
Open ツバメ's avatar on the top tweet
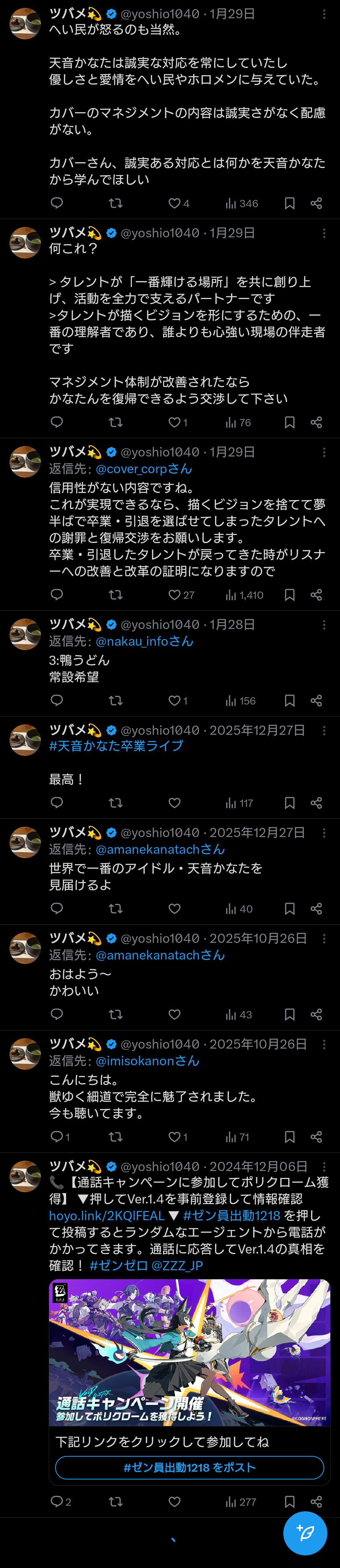click(x=25, y=24)
